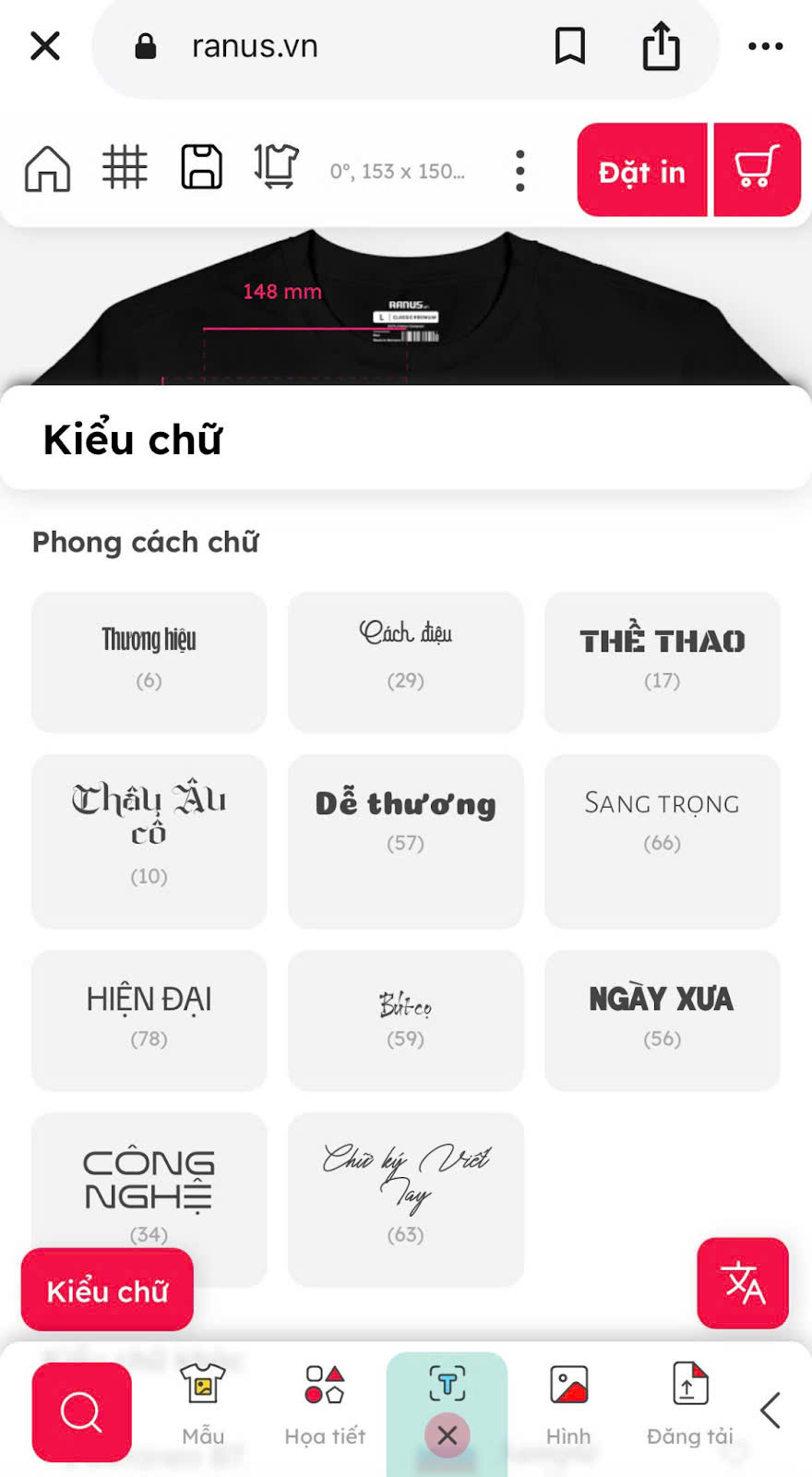The image size is (812, 1477).
Task: Close the in-app browser
Action: [44, 46]
